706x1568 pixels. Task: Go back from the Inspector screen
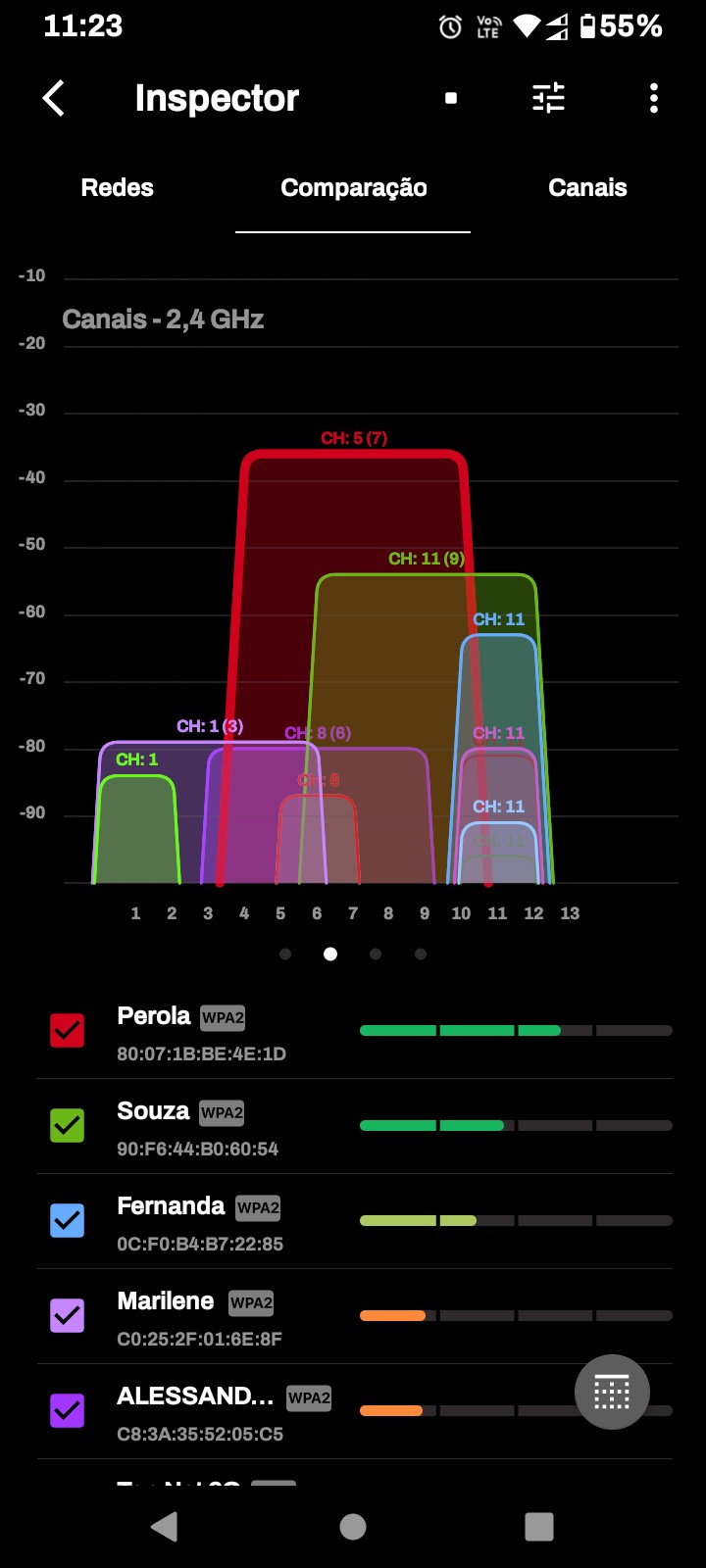[x=54, y=98]
